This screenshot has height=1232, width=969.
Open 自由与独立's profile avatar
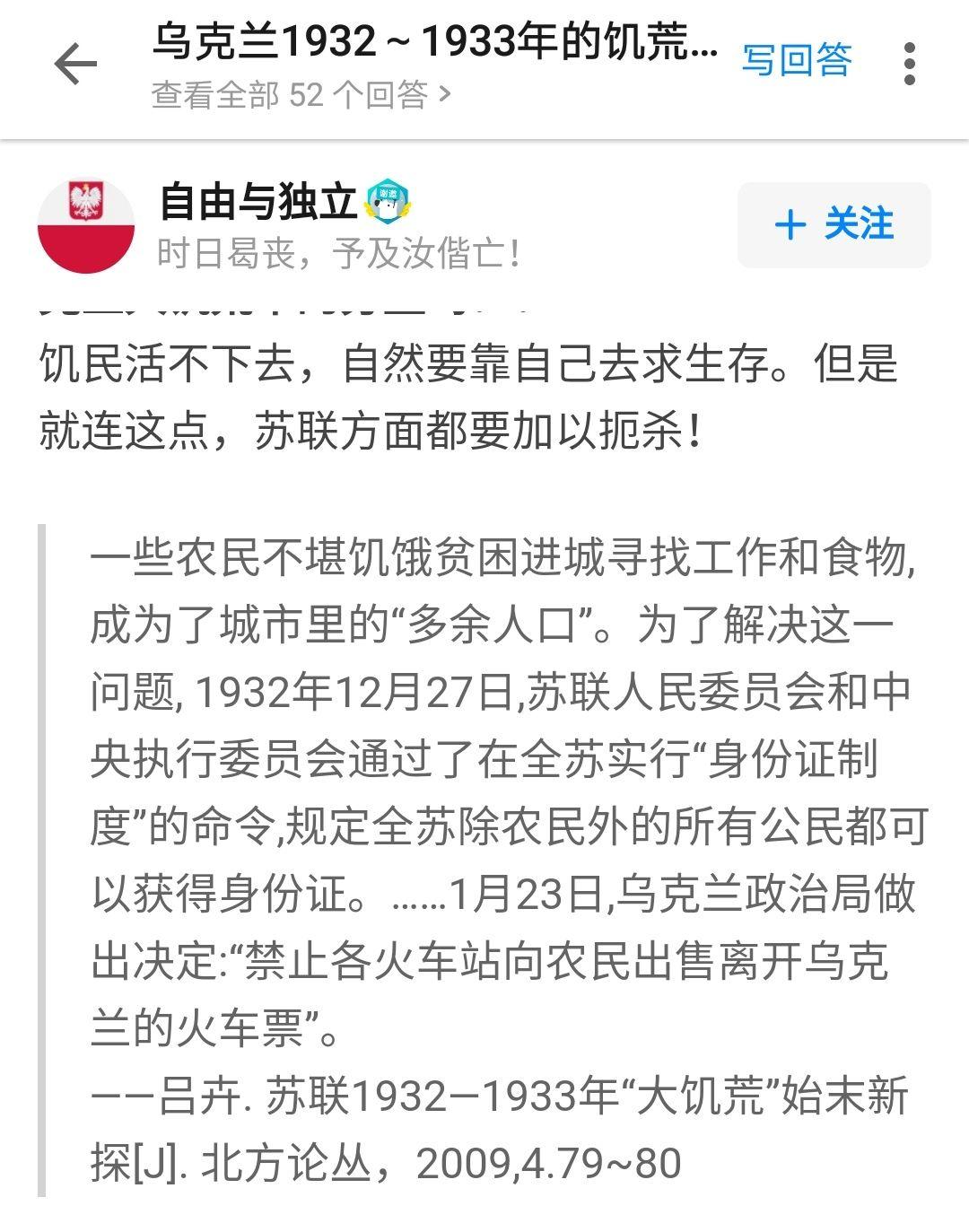point(86,225)
